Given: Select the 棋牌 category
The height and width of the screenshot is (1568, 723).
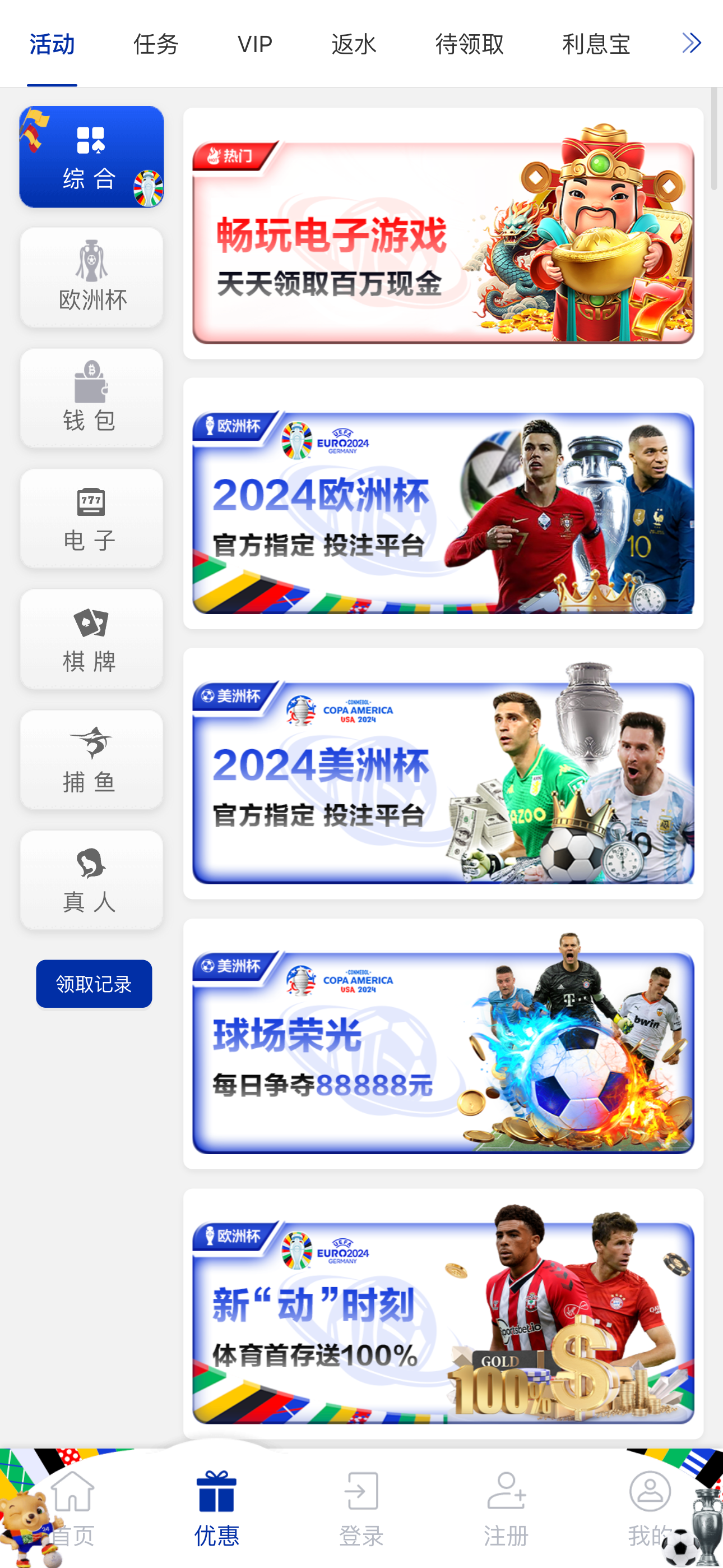Looking at the screenshot, I should pos(92,639).
